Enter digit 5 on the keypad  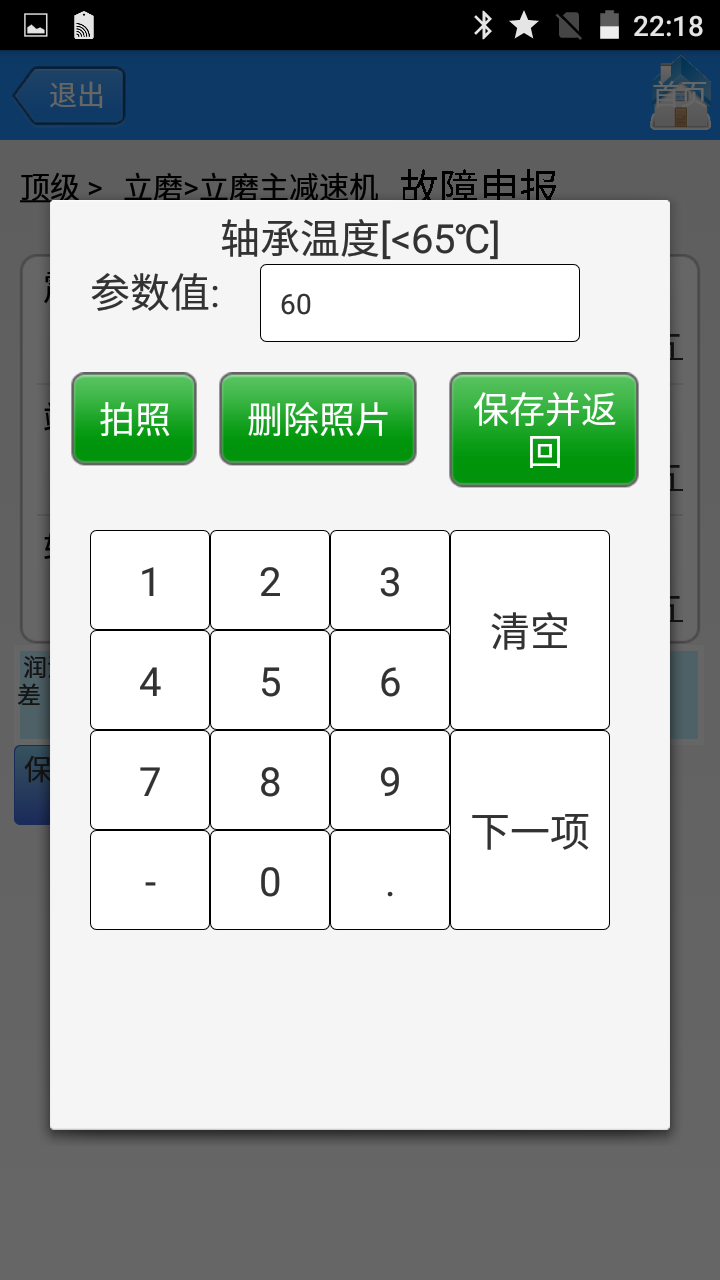[270, 680]
